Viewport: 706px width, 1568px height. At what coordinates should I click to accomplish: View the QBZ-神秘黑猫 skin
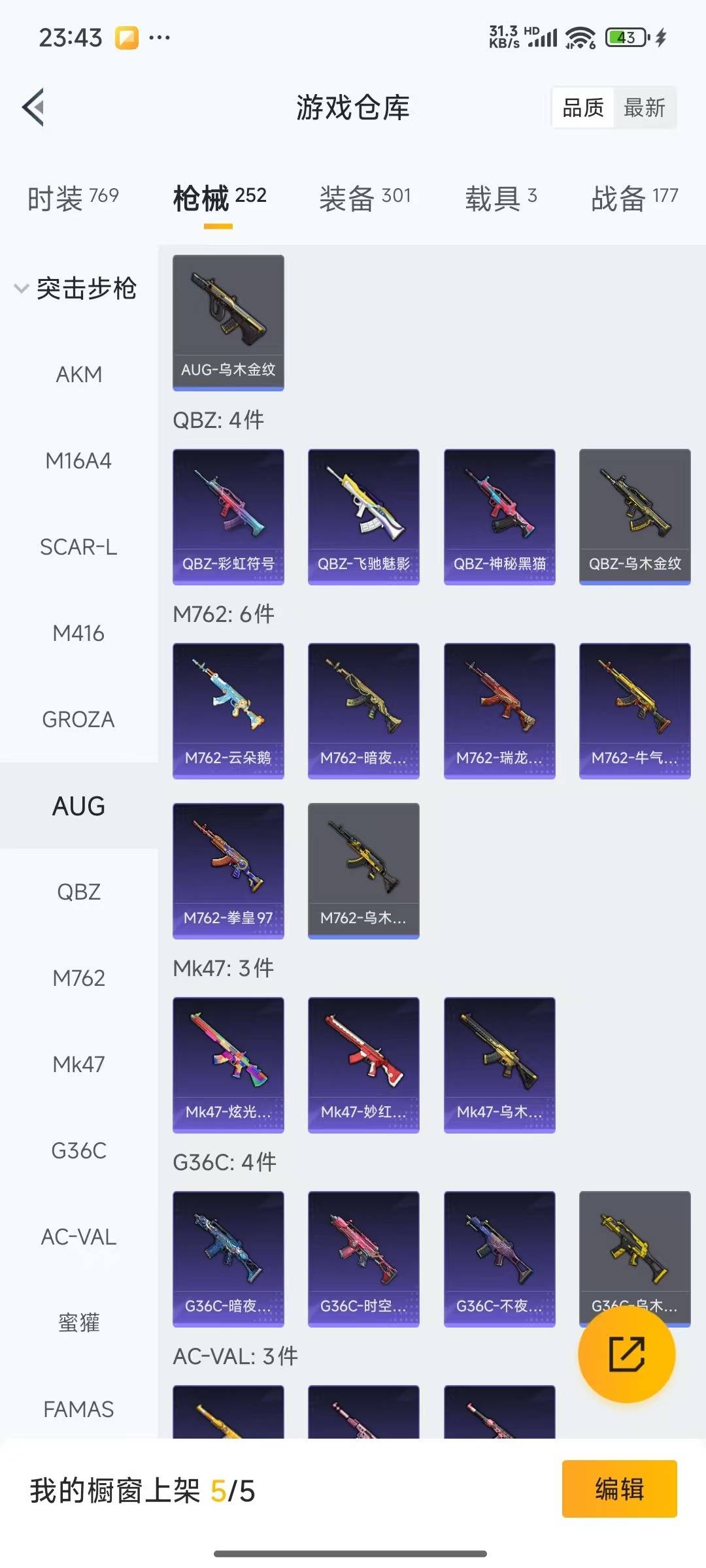point(499,517)
